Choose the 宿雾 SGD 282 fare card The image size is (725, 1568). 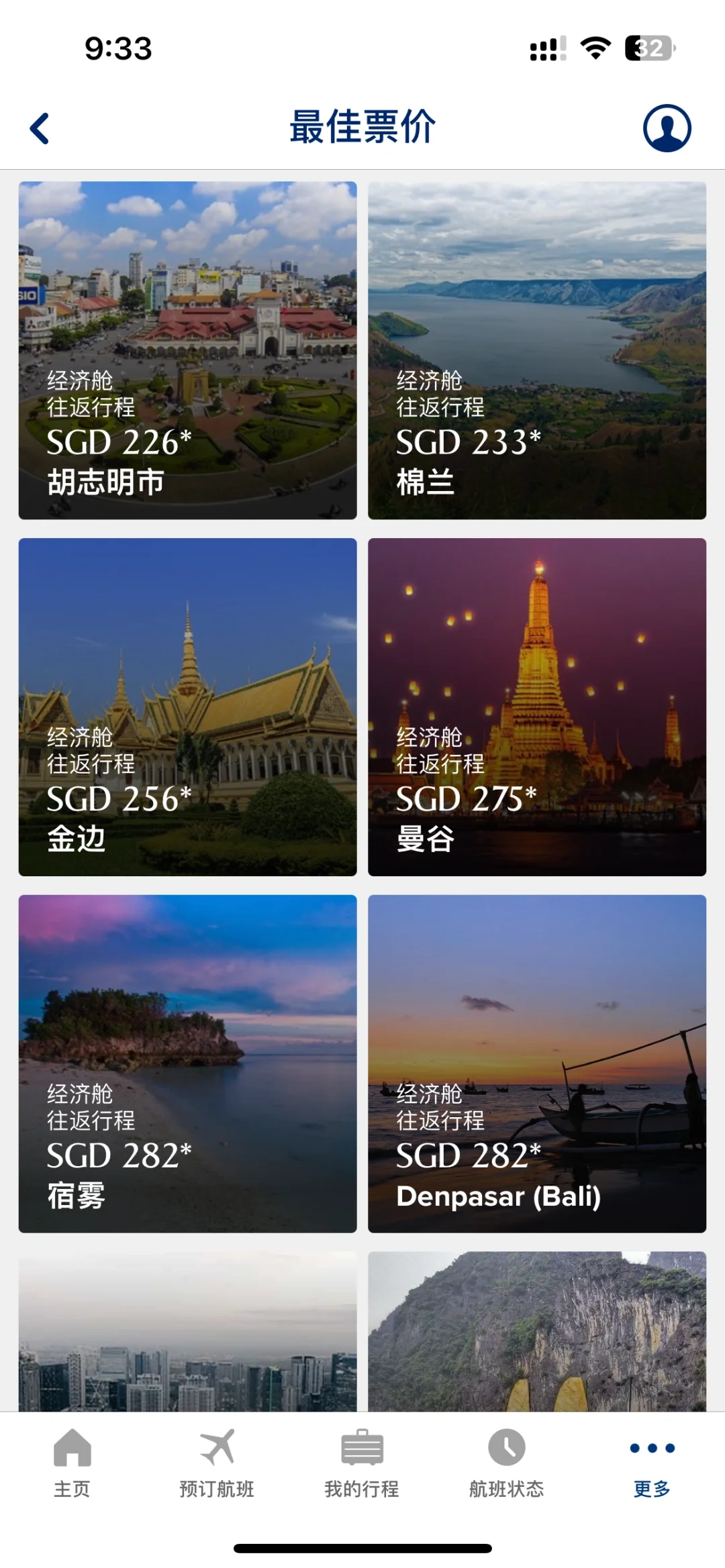[x=187, y=1063]
